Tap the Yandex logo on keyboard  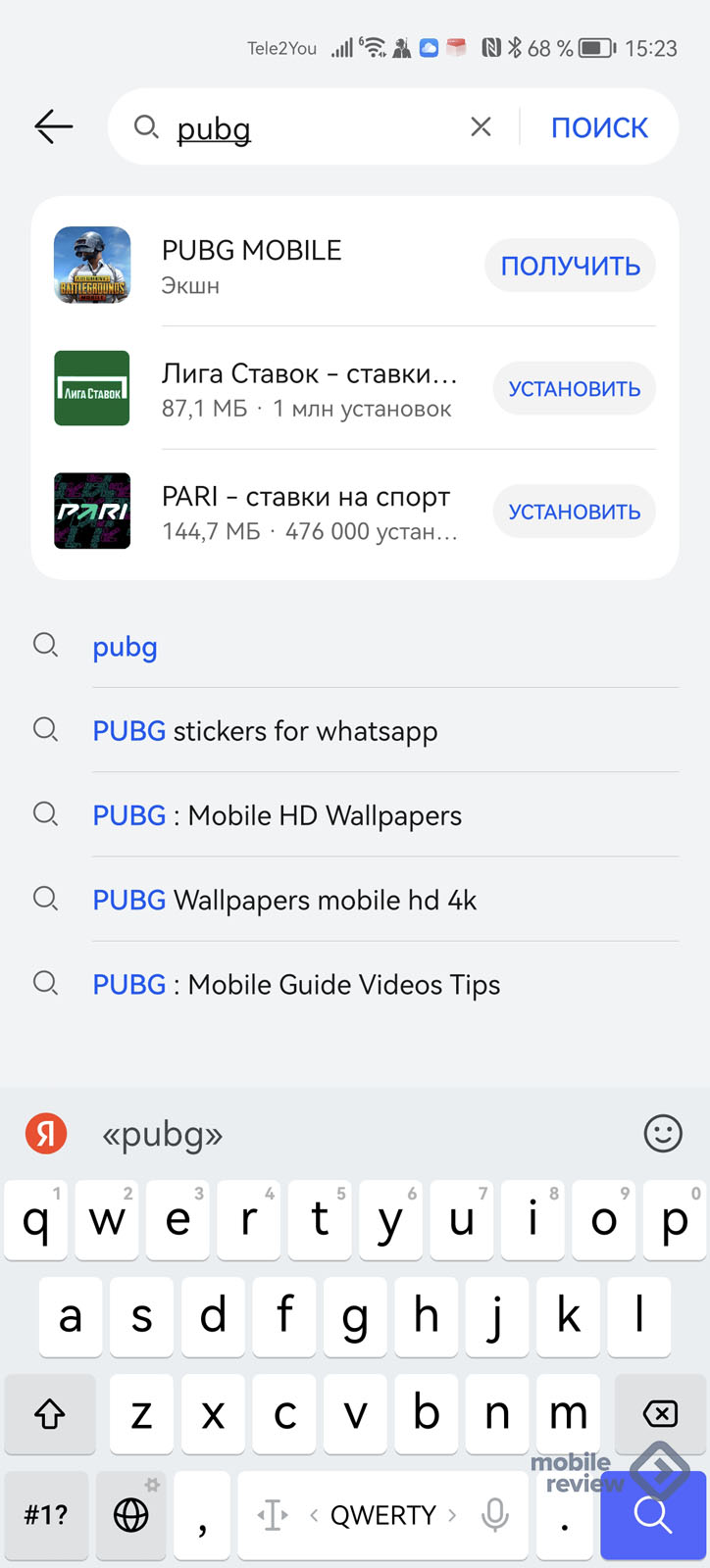(x=46, y=1134)
